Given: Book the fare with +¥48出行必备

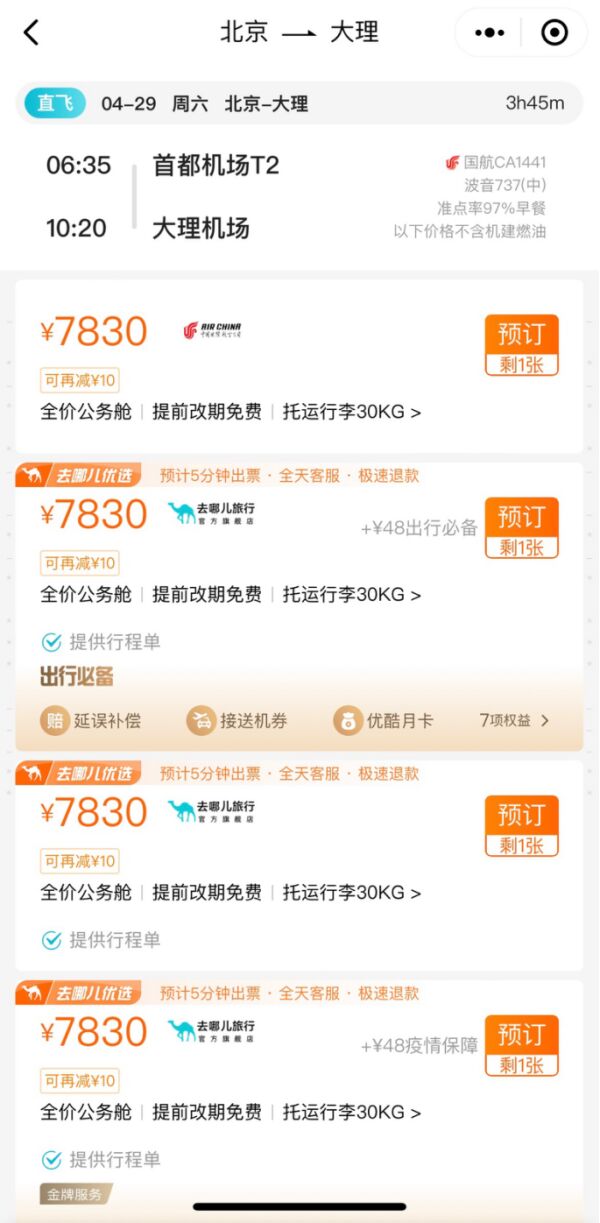Looking at the screenshot, I should [521, 528].
